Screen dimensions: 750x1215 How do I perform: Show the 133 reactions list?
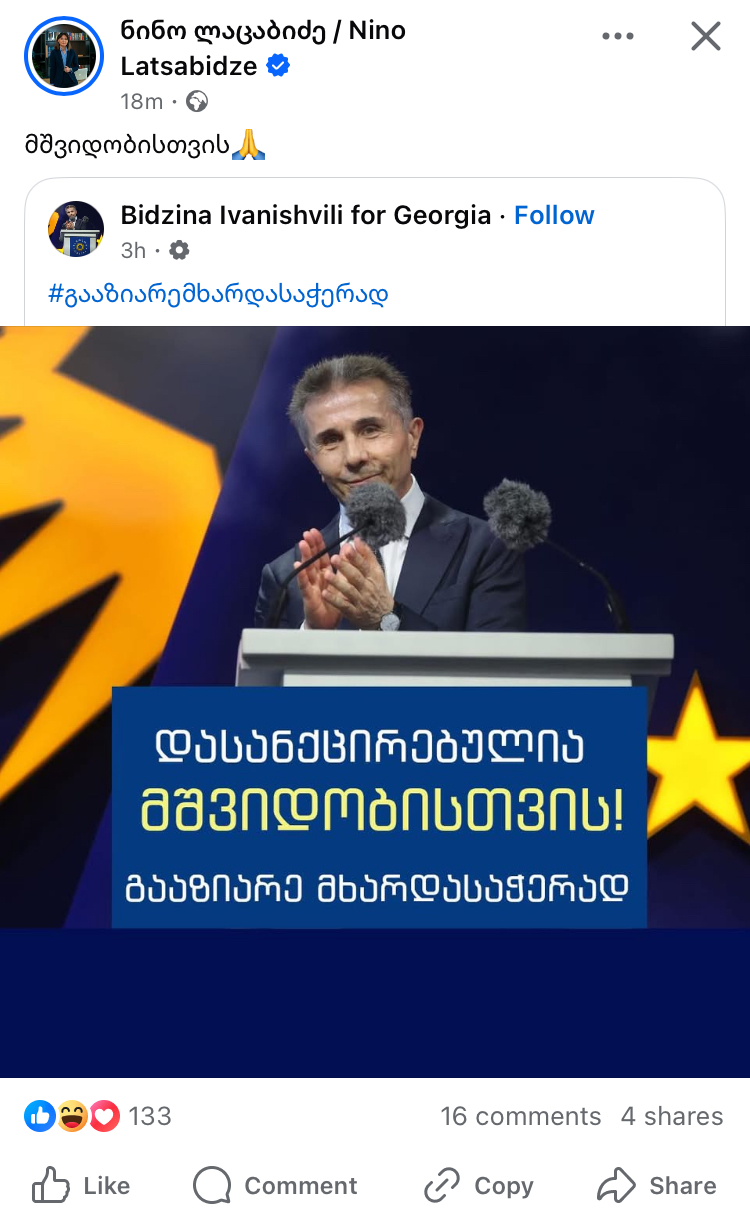pos(98,1116)
